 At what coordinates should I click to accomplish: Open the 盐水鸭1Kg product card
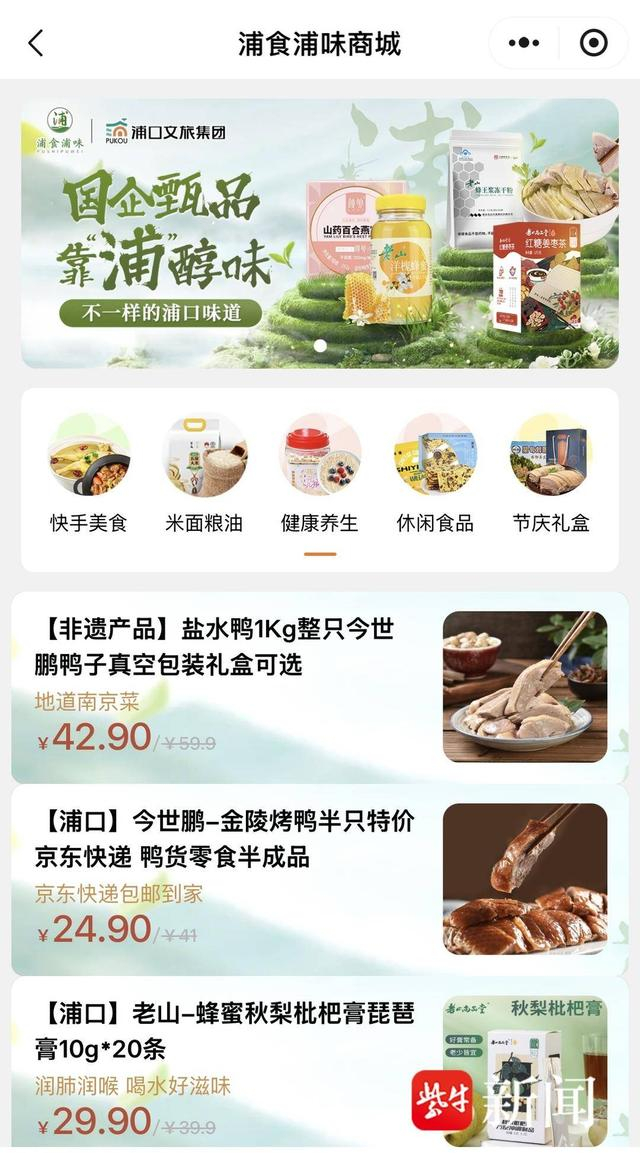point(320,687)
